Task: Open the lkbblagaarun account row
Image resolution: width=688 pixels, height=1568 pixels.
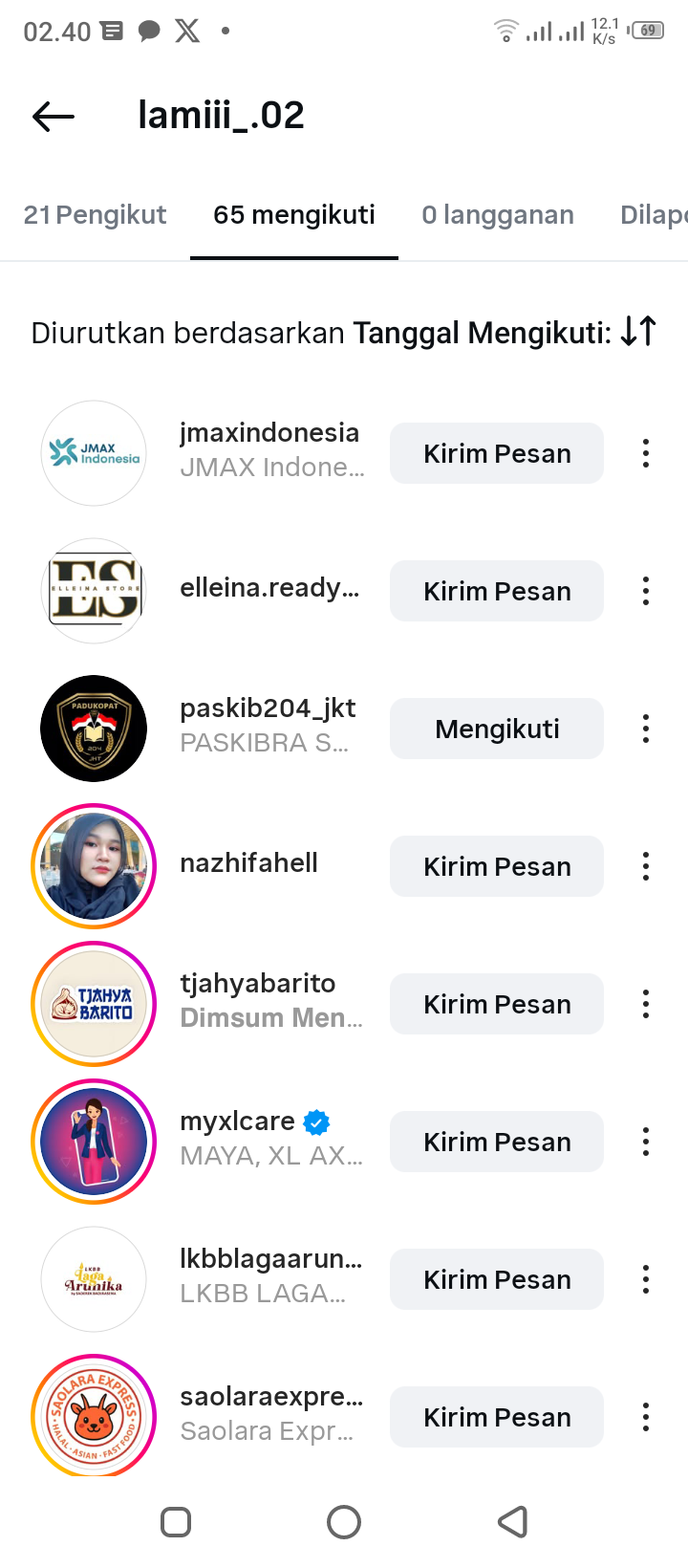Action: 270,1275
